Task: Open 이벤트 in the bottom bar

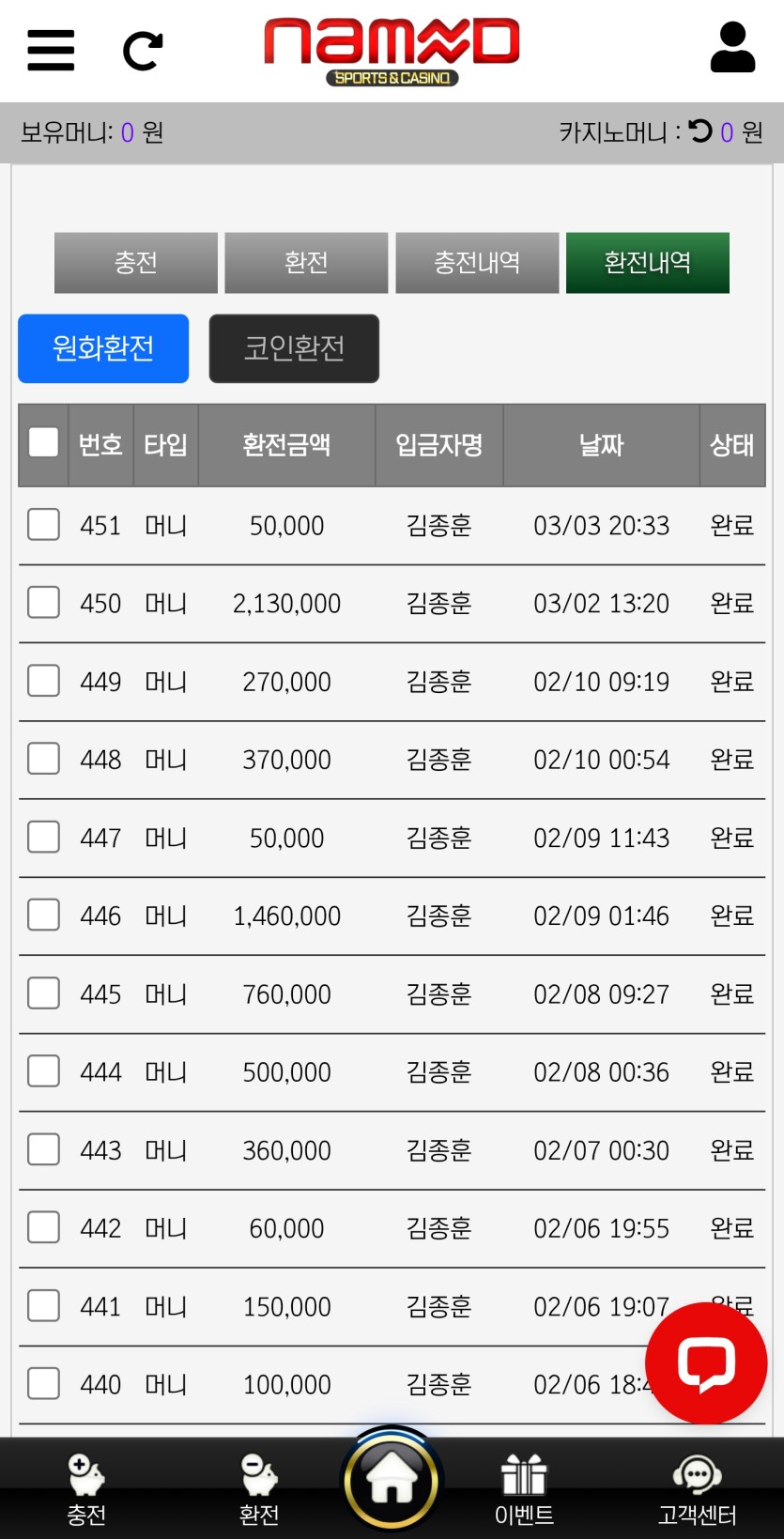Action: pyautogui.click(x=524, y=1489)
